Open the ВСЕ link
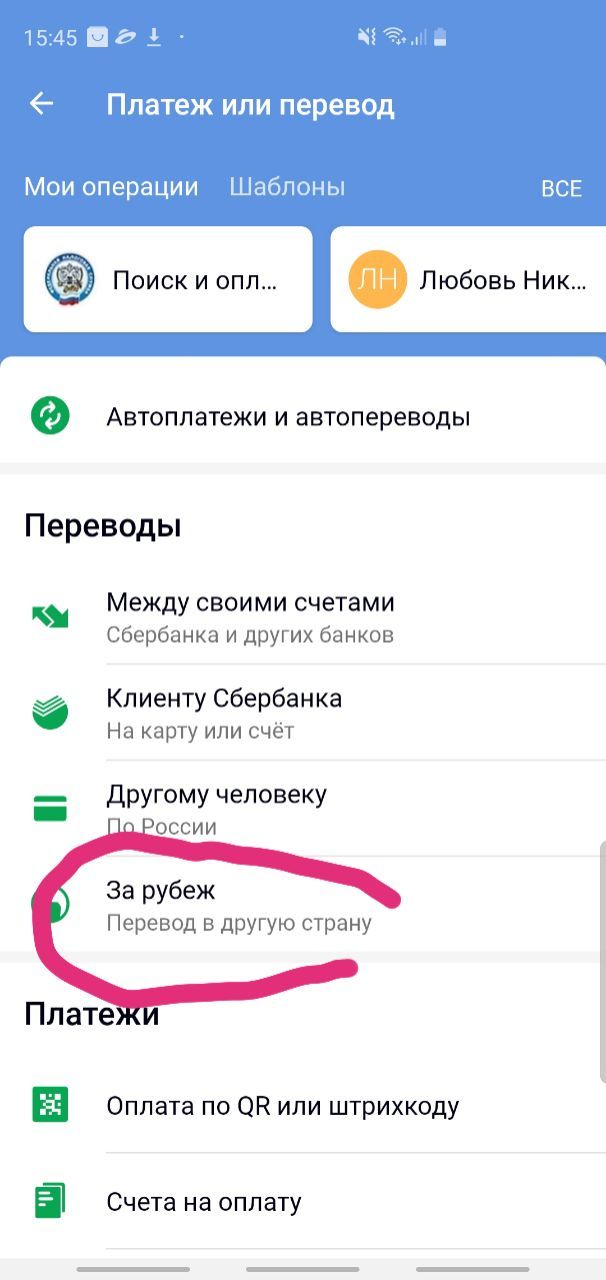Image resolution: width=606 pixels, height=1280 pixels. click(x=561, y=189)
